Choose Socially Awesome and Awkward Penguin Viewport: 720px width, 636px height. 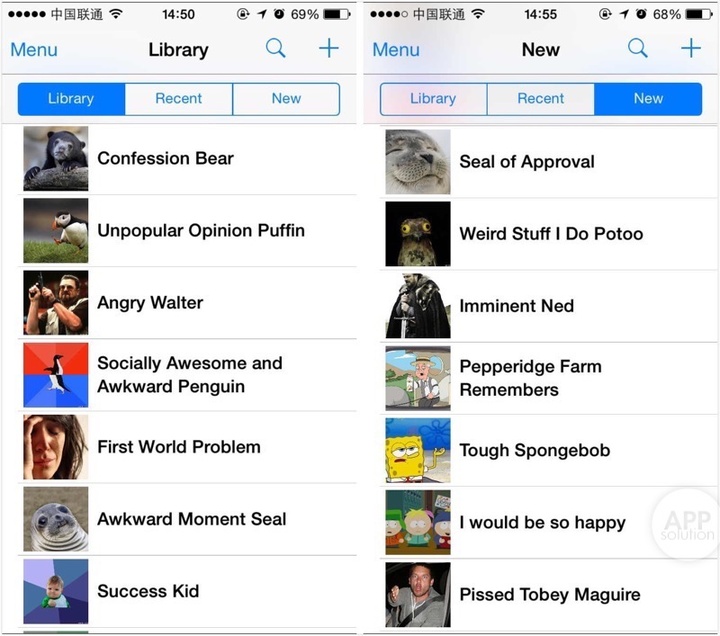pos(190,375)
